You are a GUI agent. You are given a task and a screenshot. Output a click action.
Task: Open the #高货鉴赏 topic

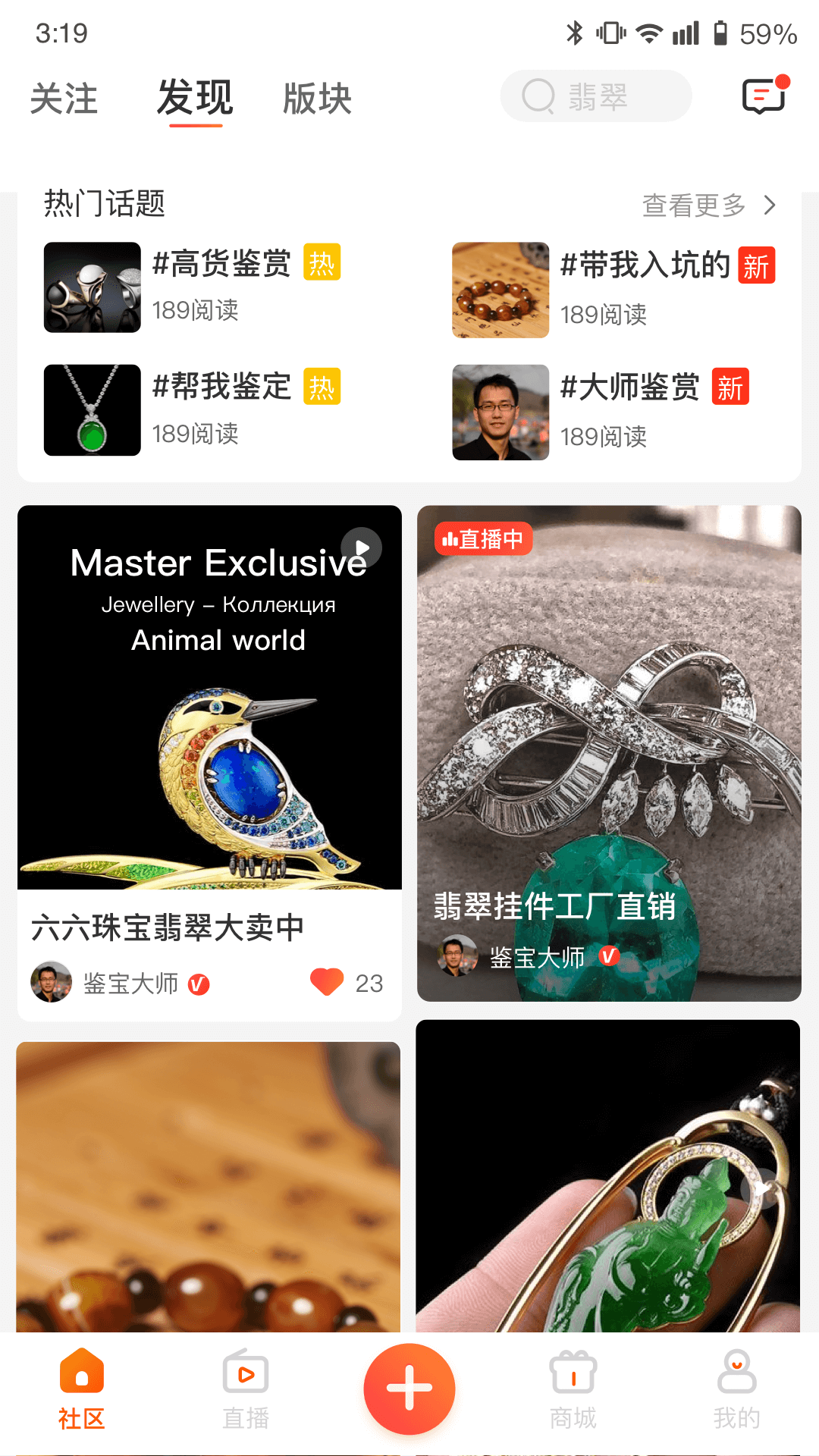(221, 265)
